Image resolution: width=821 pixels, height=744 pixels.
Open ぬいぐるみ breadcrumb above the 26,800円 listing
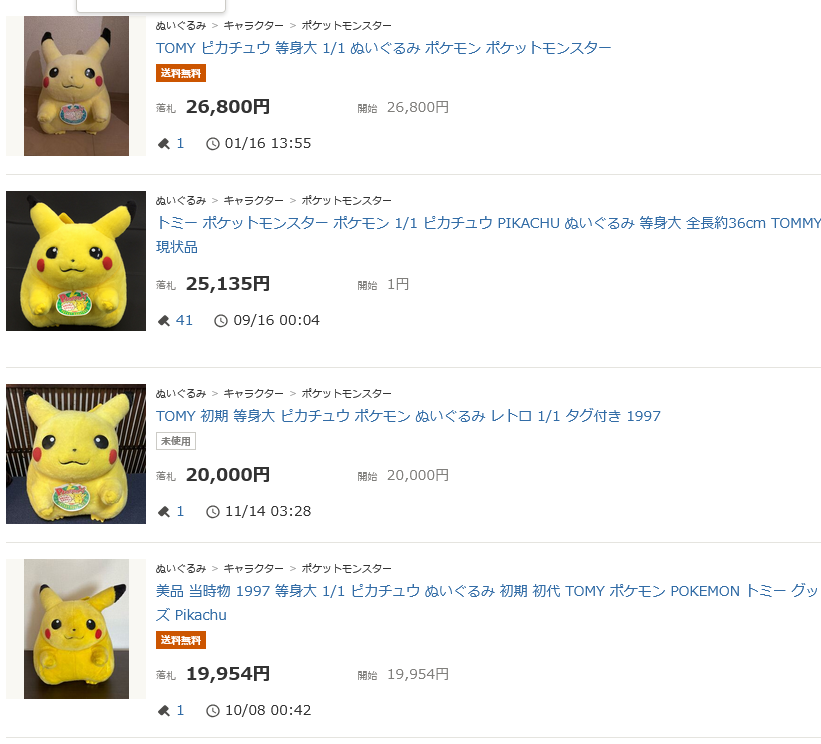click(x=181, y=25)
